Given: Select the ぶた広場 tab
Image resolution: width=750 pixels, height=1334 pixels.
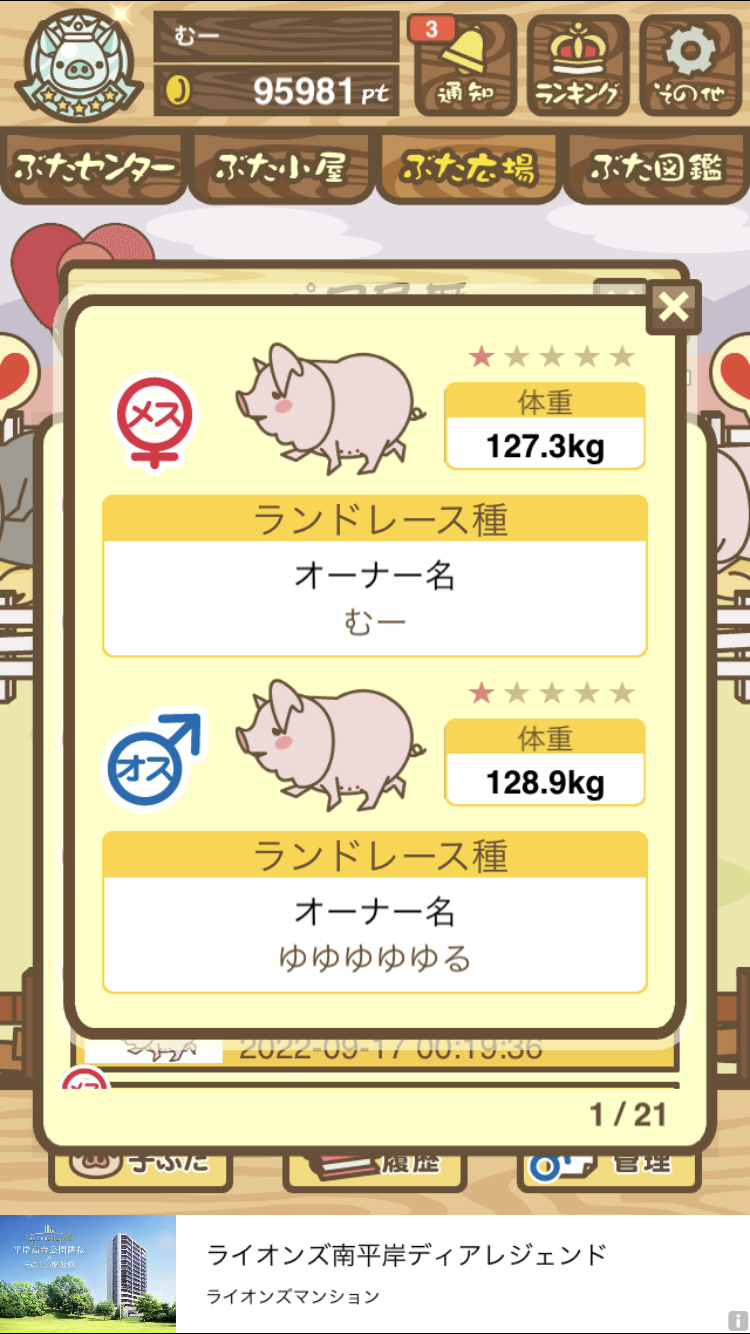Looking at the screenshot, I should coord(467,168).
